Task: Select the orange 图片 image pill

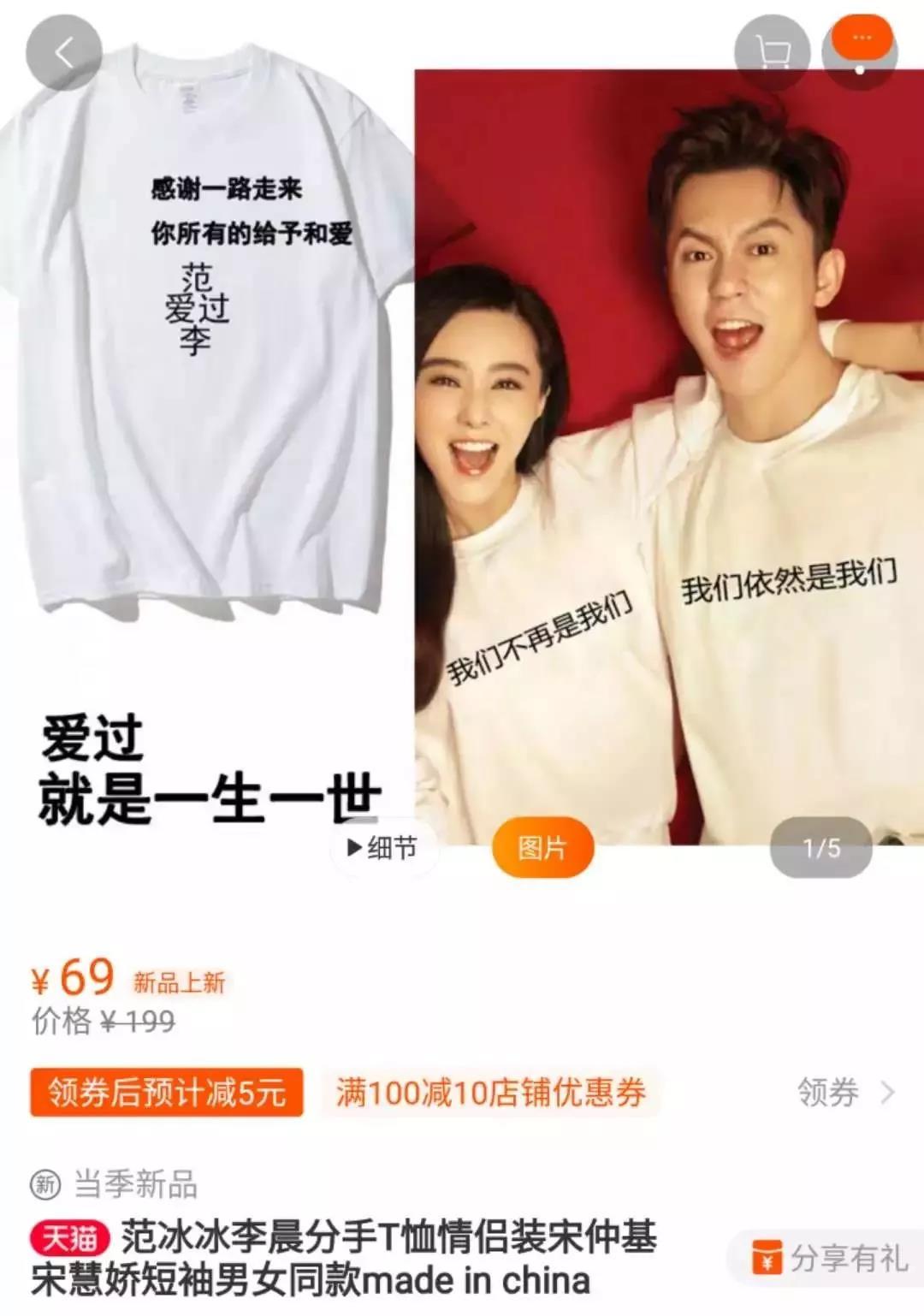Action: tap(542, 845)
